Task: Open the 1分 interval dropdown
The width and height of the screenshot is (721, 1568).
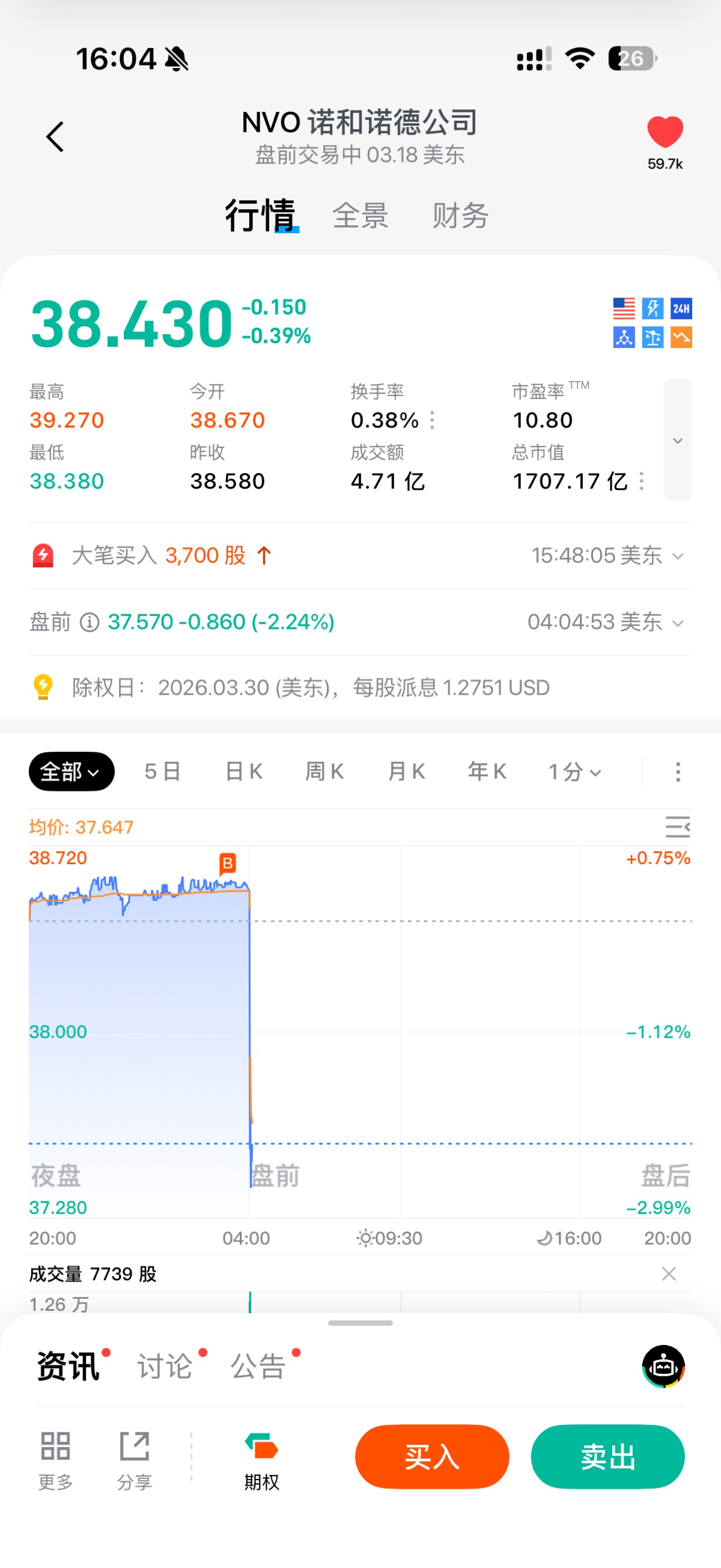Action: (574, 771)
